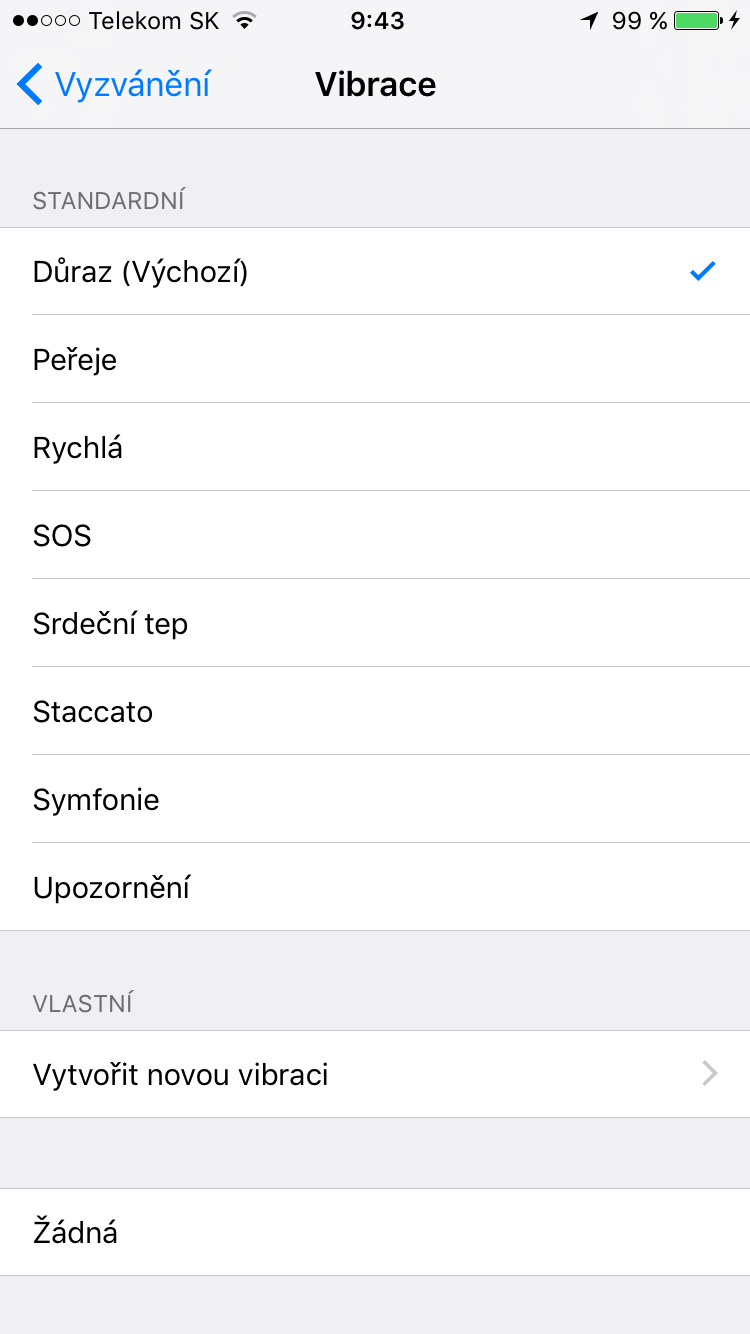Go back to Vyzvánění
The height and width of the screenshot is (1334, 750).
point(113,84)
